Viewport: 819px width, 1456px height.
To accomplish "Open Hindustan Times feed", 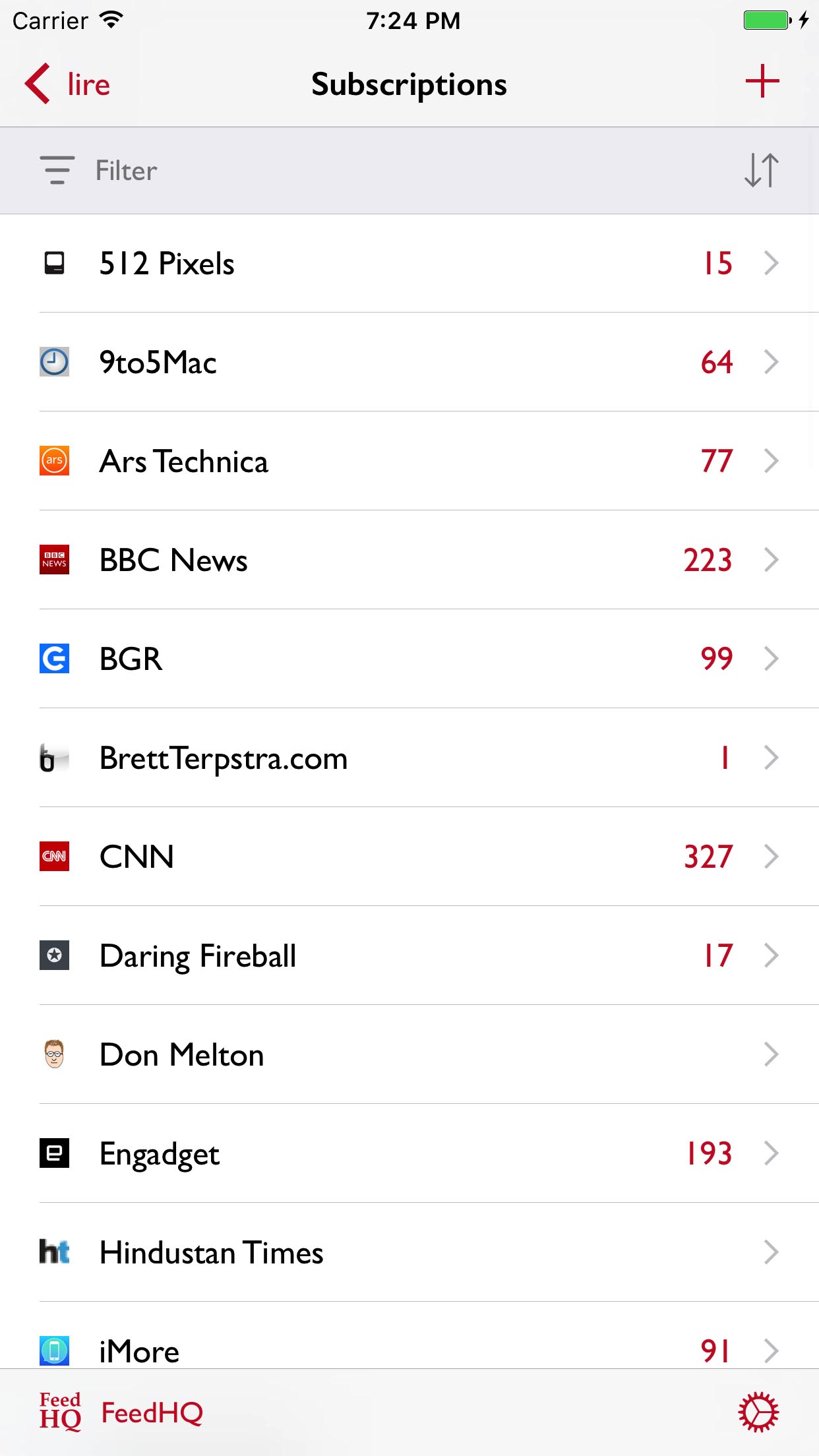I will point(409,1252).
